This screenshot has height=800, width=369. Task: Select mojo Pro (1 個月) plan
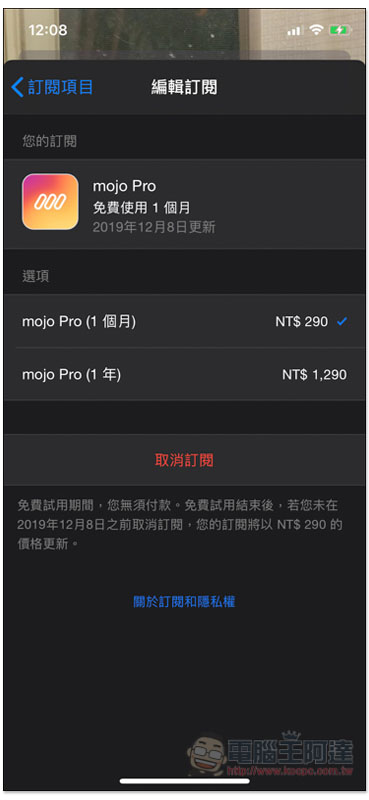click(x=184, y=321)
